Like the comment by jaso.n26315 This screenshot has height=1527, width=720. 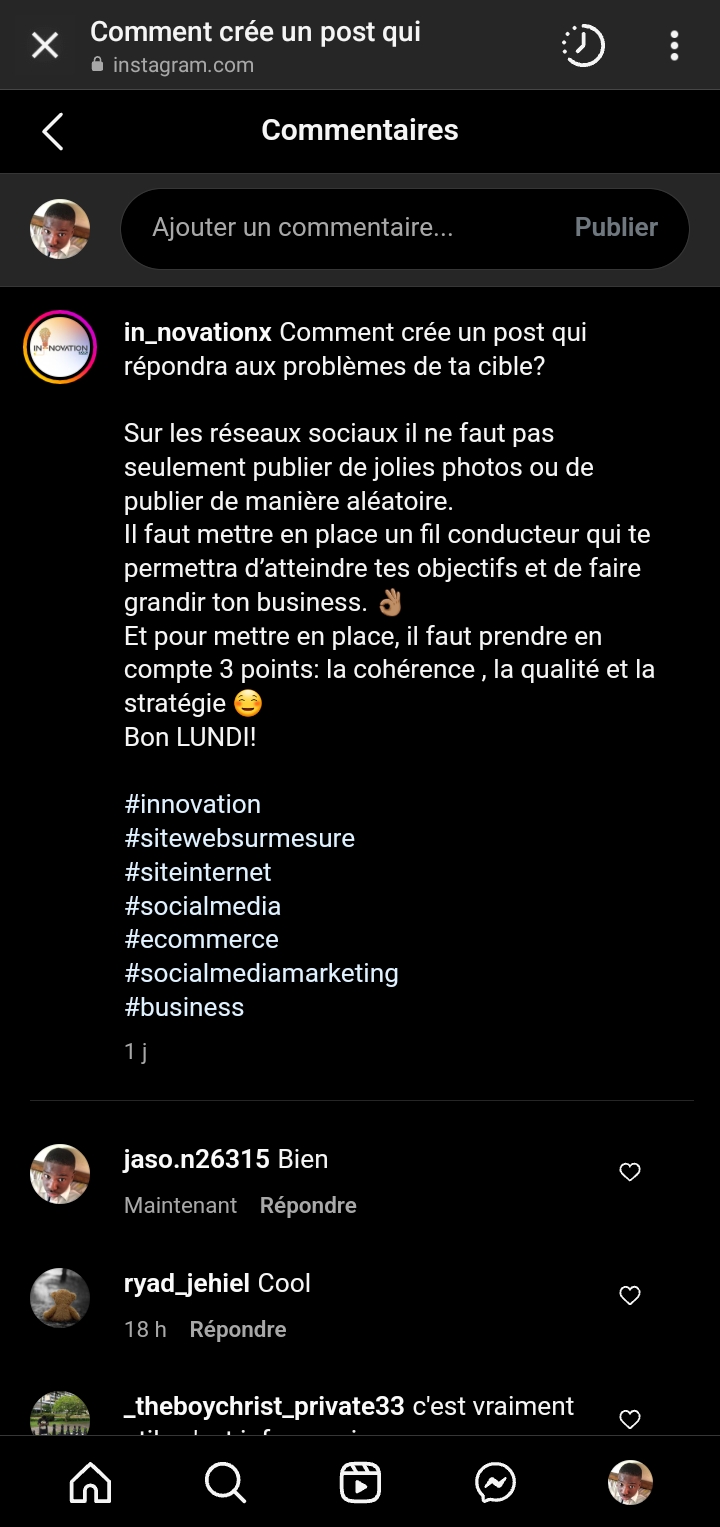(630, 1172)
